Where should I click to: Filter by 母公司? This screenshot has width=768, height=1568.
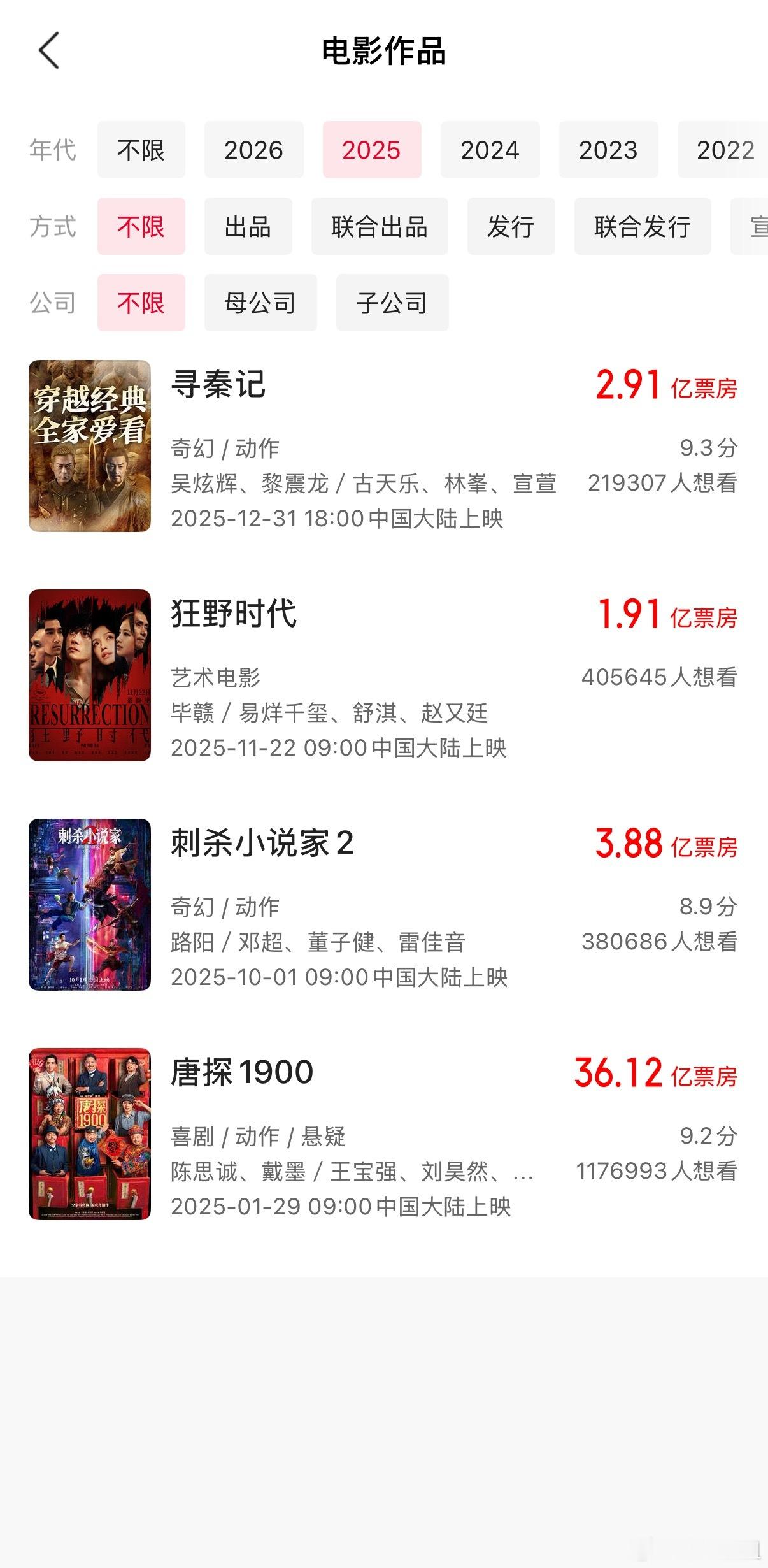click(x=260, y=303)
